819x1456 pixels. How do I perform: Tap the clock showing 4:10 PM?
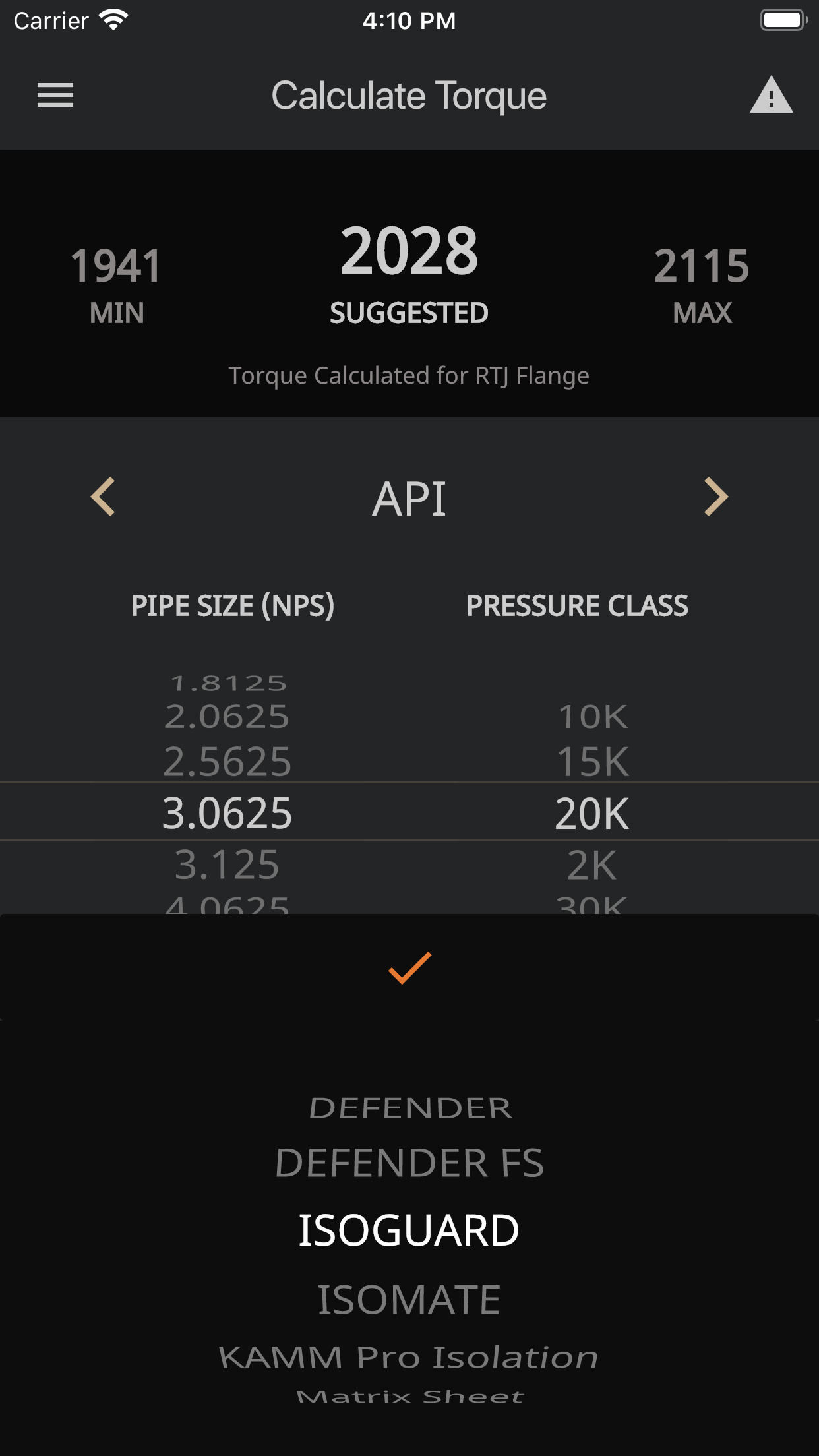pyautogui.click(x=409, y=21)
